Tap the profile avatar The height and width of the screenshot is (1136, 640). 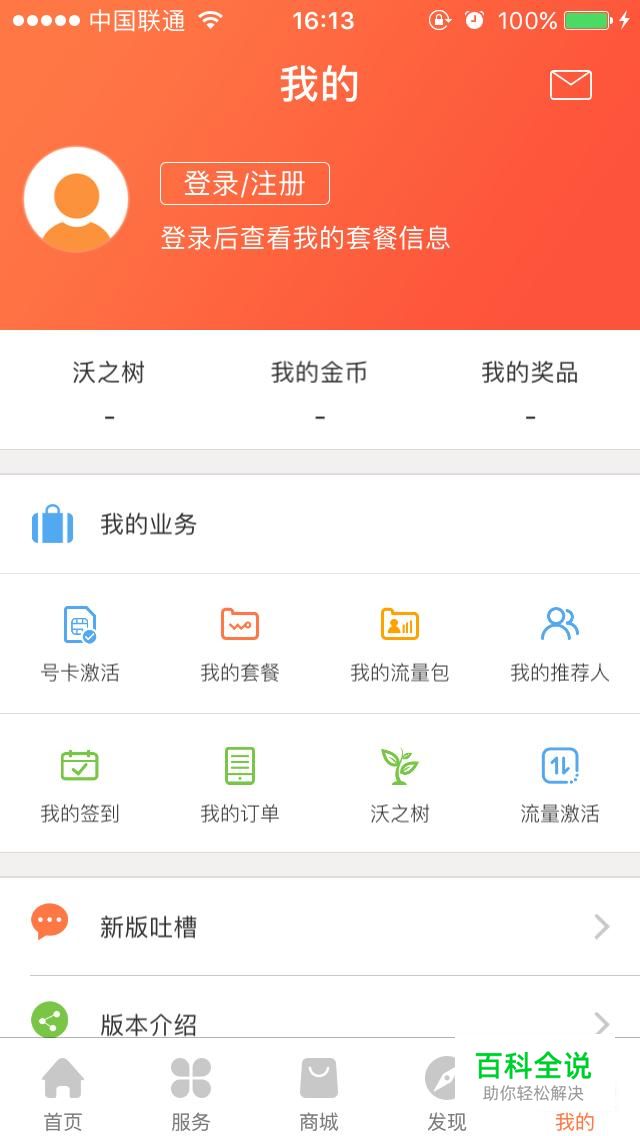point(76,200)
